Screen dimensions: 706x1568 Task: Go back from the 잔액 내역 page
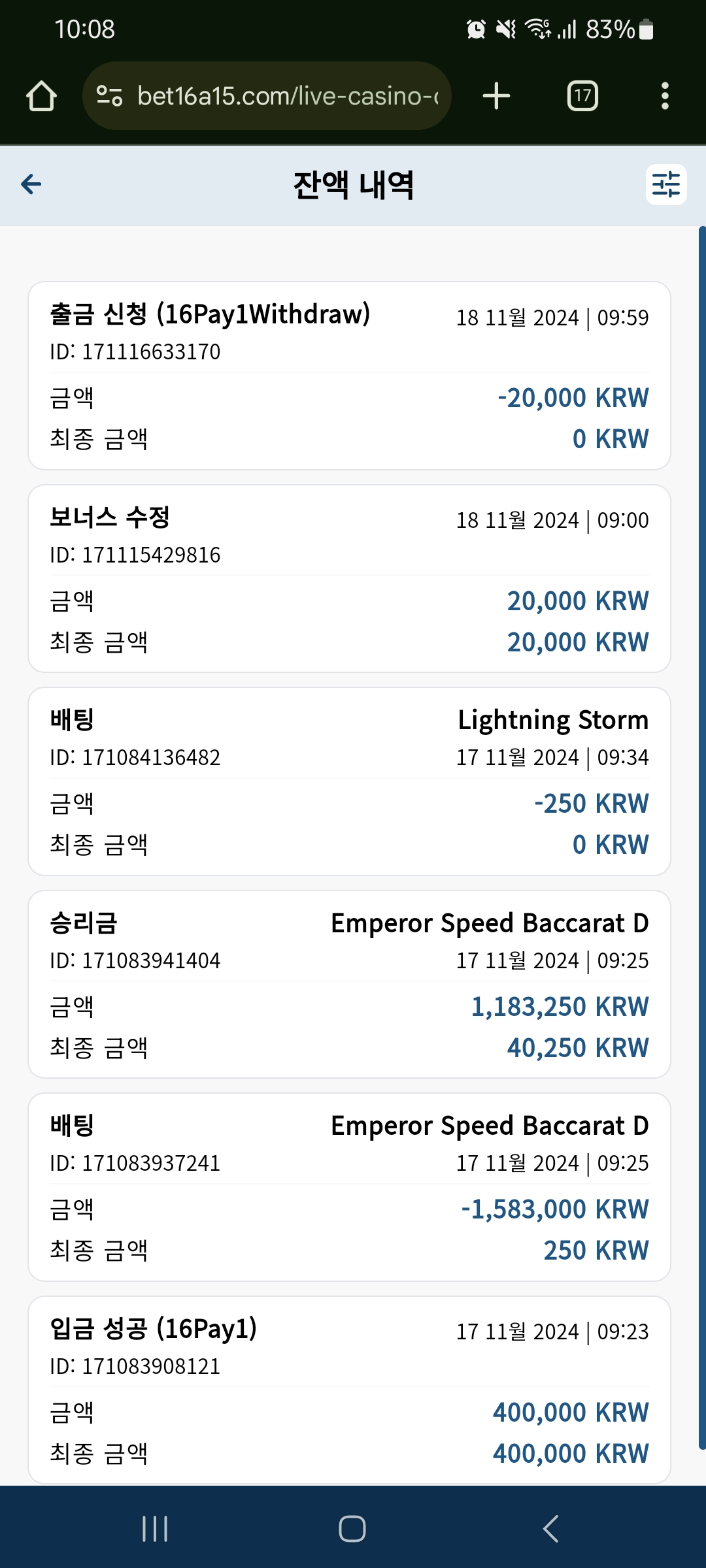pyautogui.click(x=31, y=185)
